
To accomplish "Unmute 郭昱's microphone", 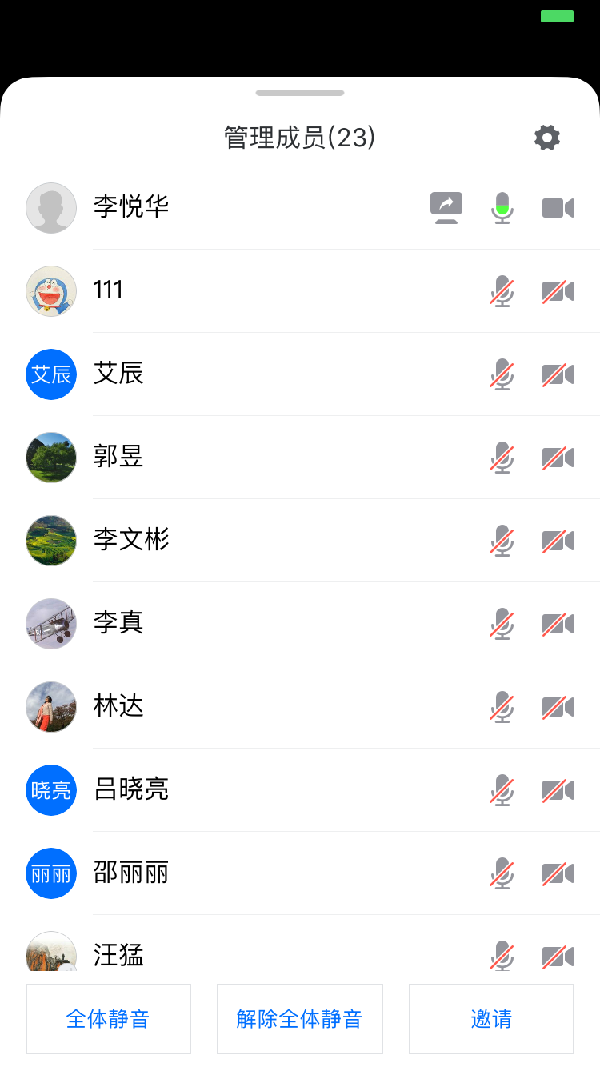I will (502, 457).
